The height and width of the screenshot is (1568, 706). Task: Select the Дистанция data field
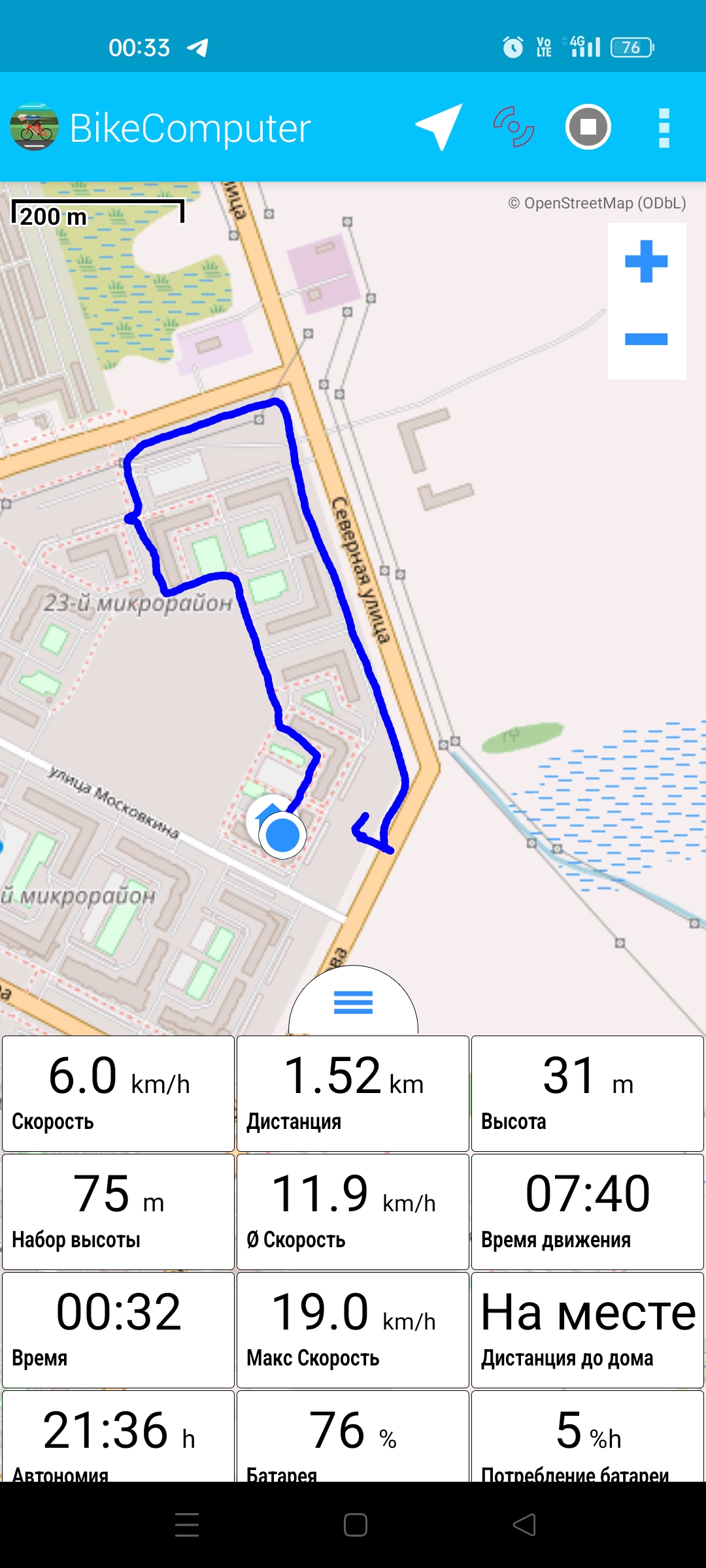click(353, 1094)
